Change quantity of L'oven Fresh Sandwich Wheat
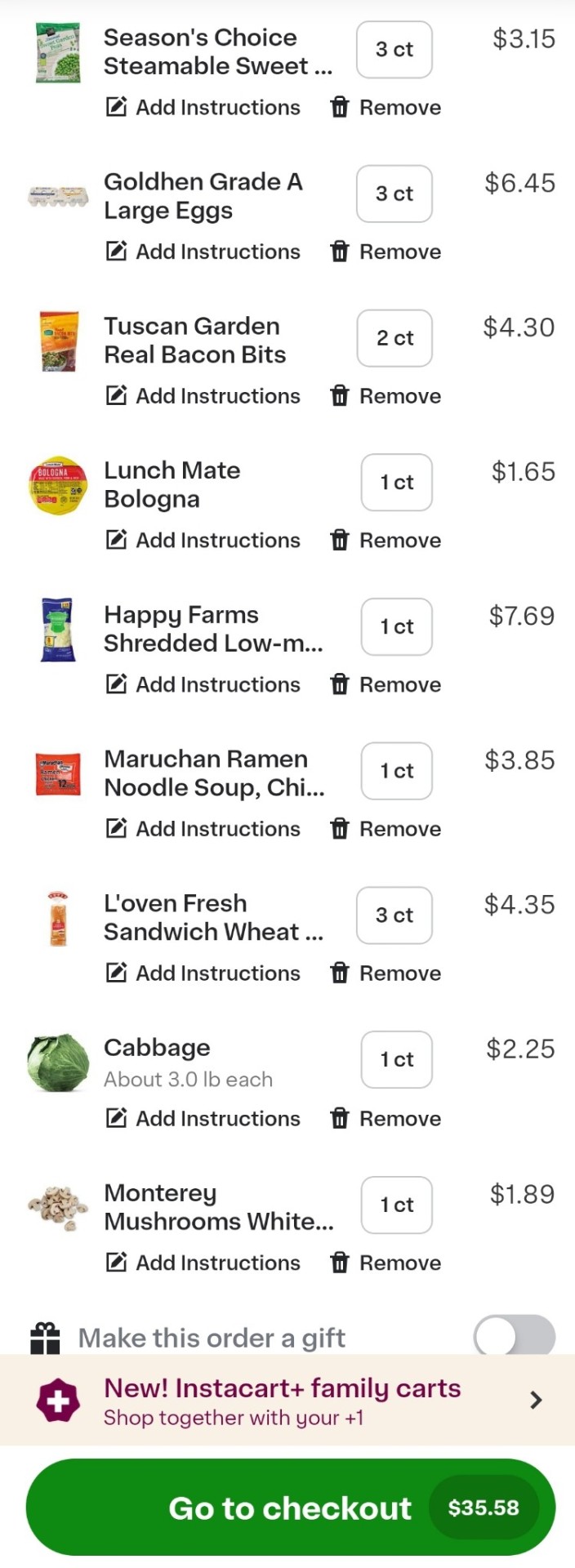Image resolution: width=575 pixels, height=1568 pixels. click(x=394, y=915)
